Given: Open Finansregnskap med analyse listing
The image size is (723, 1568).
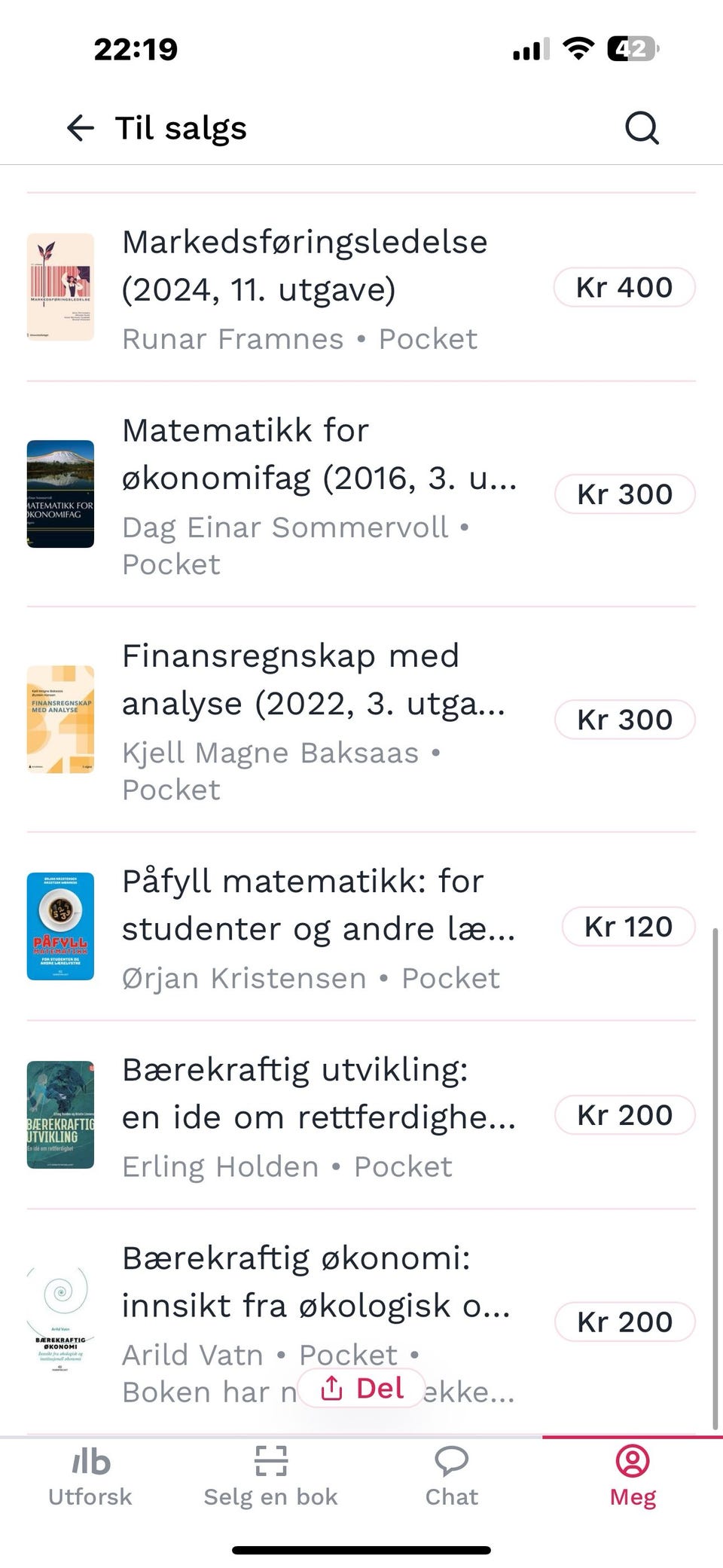Looking at the screenshot, I should coord(361,720).
